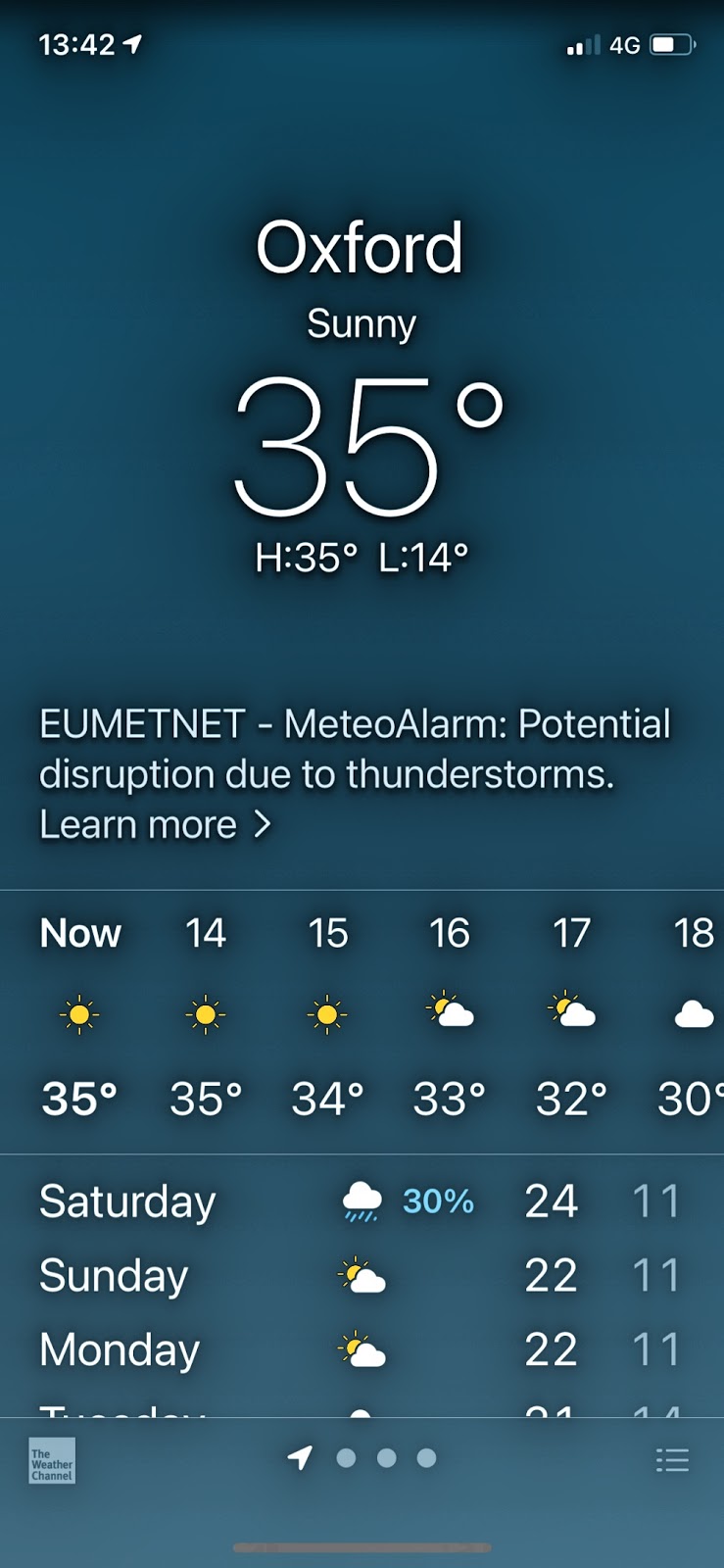Image resolution: width=724 pixels, height=1568 pixels.
Task: Tap the page indicator dots
Action: [386, 1458]
